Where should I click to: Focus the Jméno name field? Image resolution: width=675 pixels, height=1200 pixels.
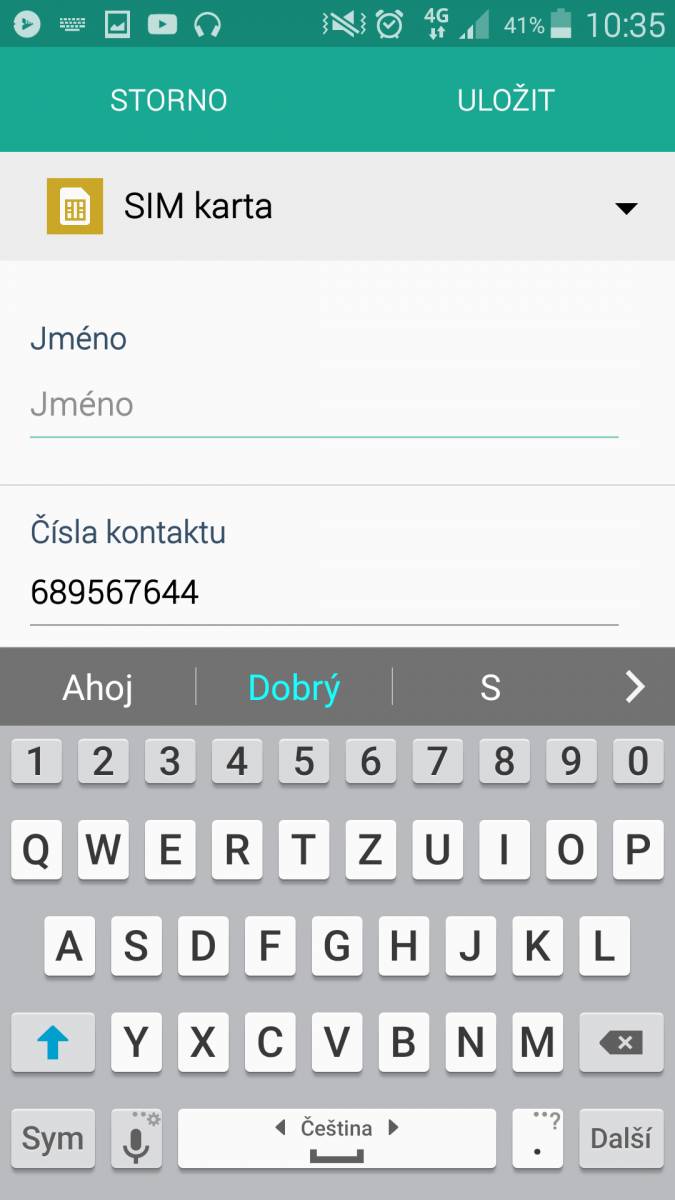[x=324, y=405]
